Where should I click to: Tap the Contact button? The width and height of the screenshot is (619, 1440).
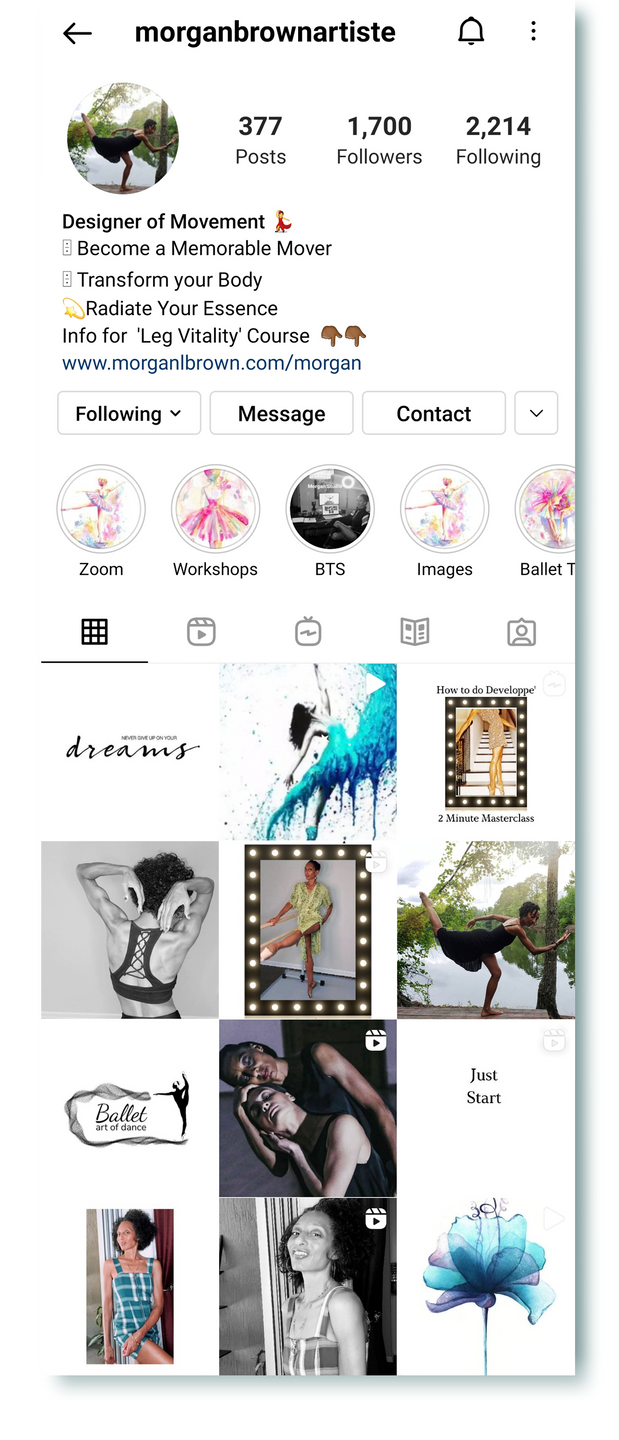point(433,413)
